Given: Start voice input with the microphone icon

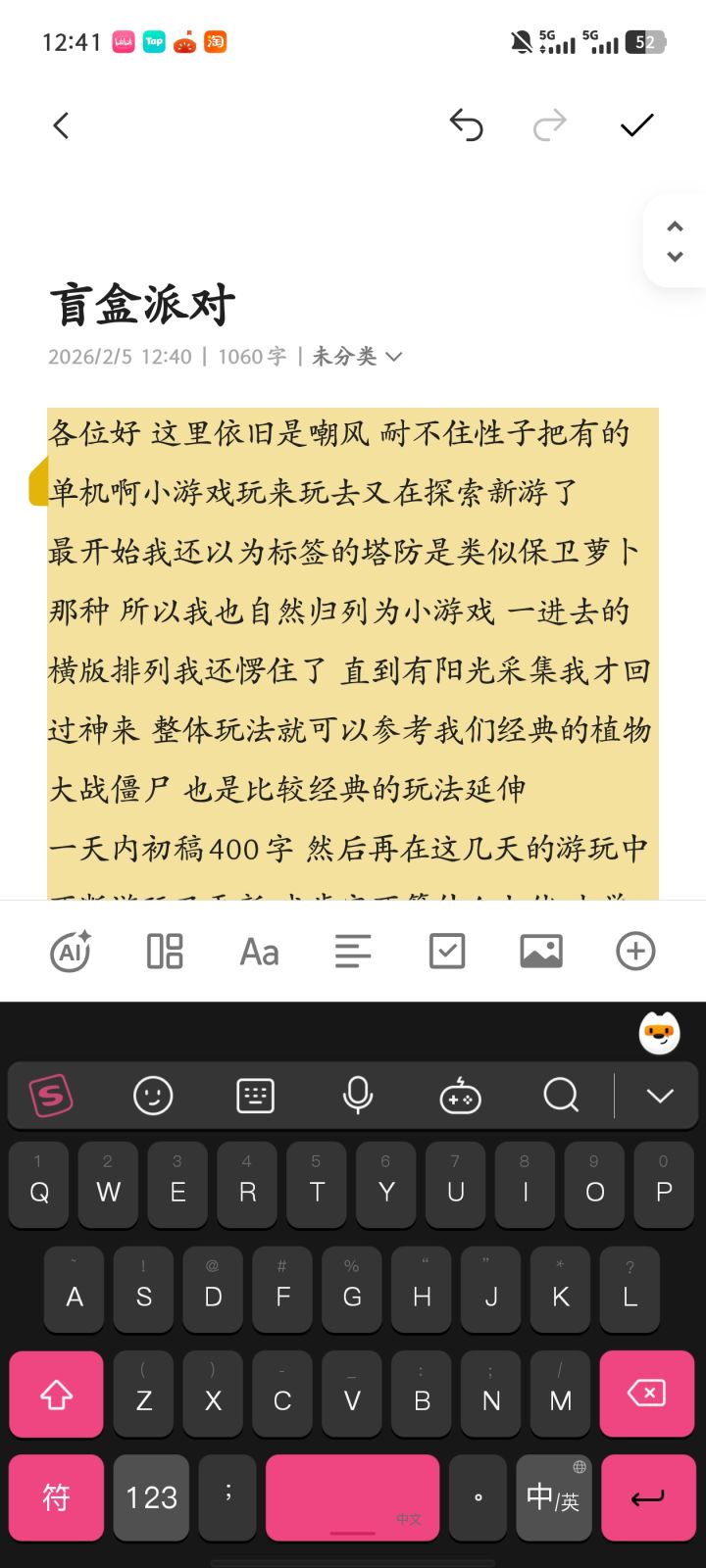Looking at the screenshot, I should point(358,1096).
